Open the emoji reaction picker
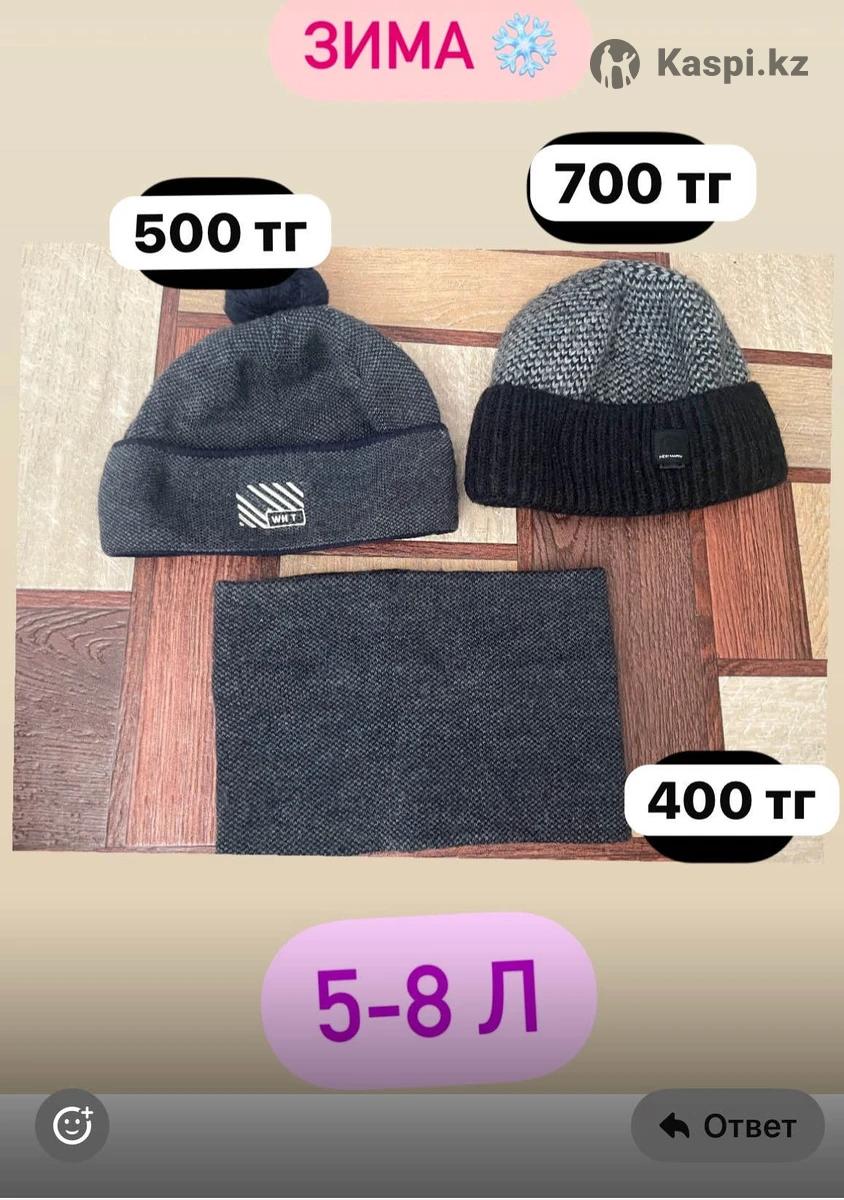844x1200 pixels. (x=72, y=1126)
